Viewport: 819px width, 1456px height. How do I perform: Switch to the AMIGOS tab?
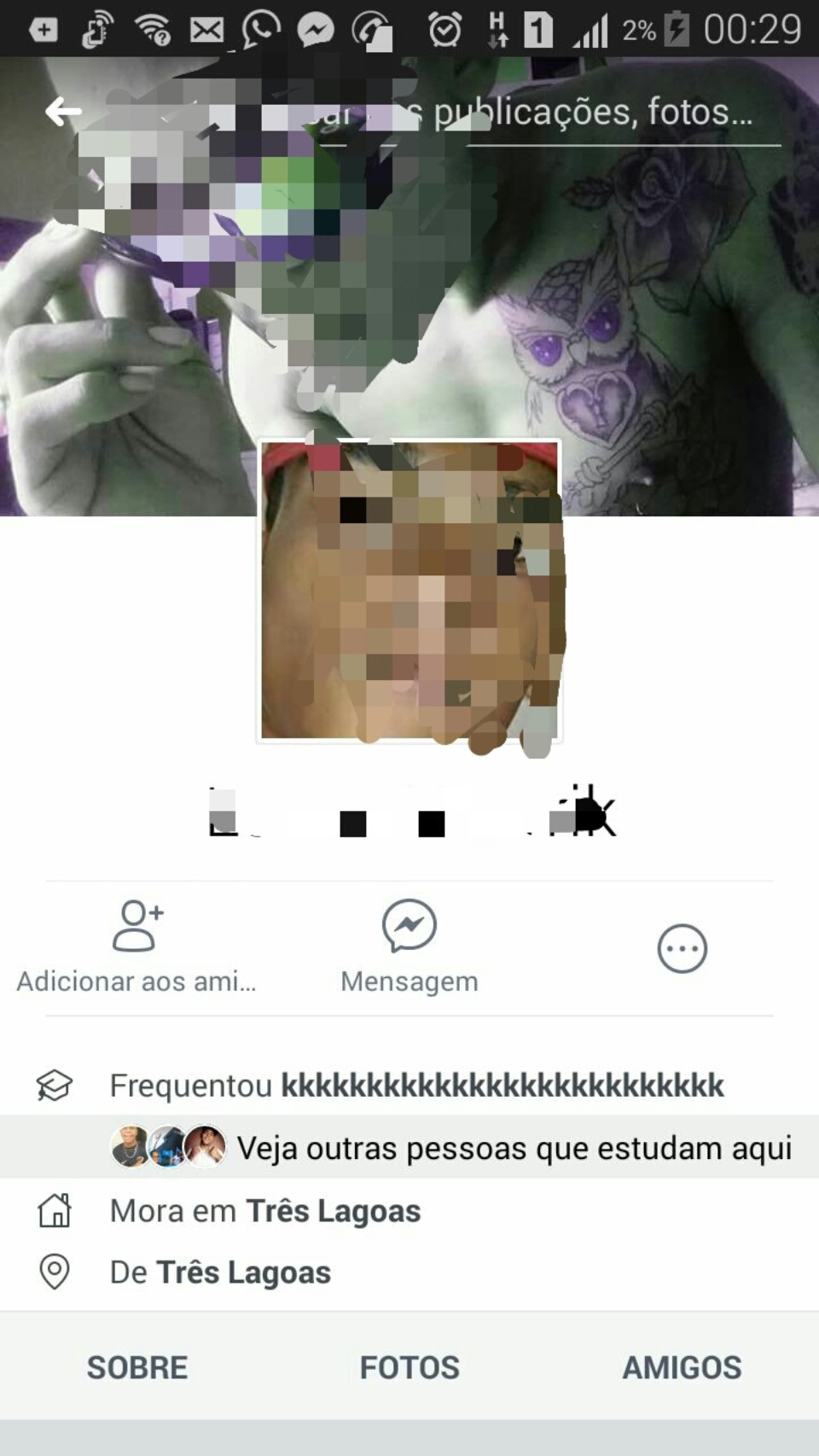(682, 1367)
